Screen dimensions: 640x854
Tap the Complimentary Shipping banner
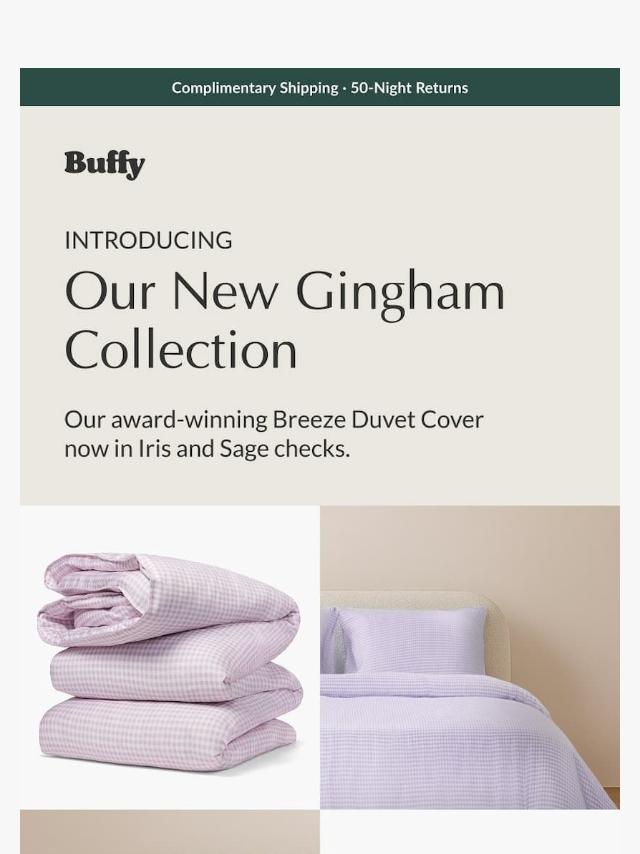tap(320, 87)
